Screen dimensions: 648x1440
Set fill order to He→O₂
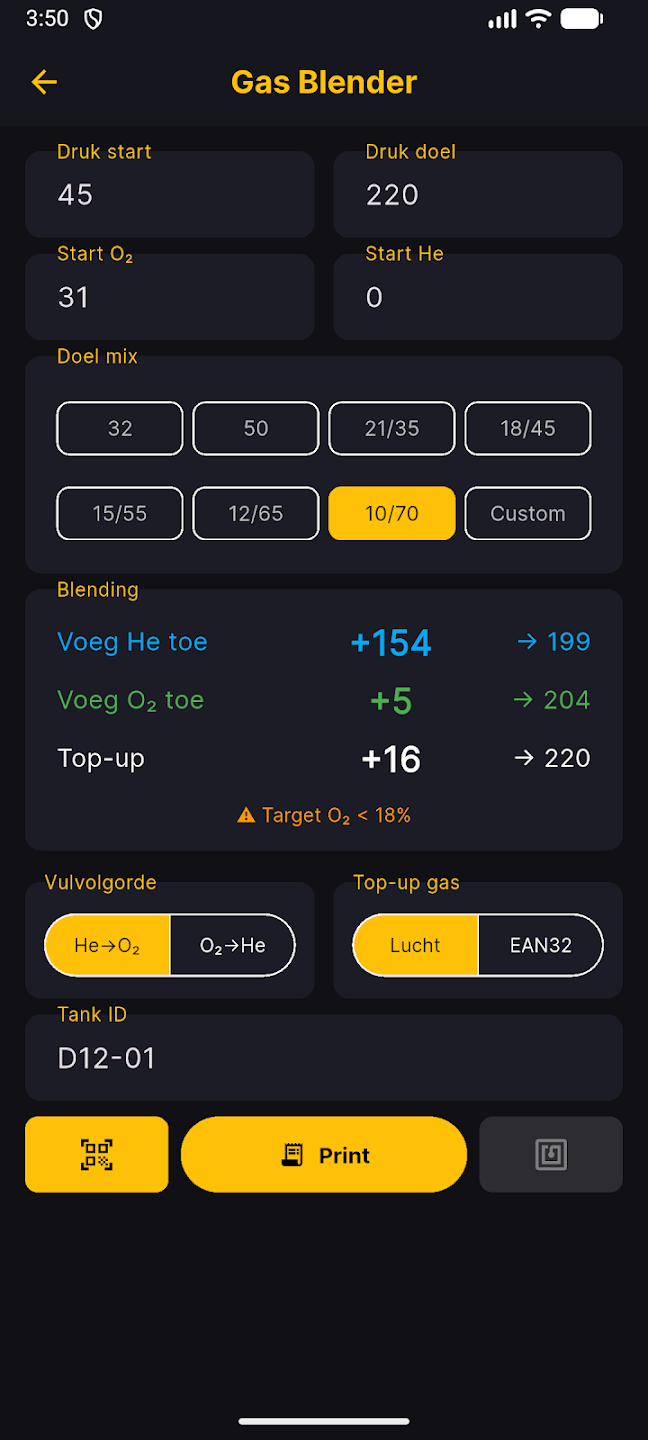(x=107, y=945)
